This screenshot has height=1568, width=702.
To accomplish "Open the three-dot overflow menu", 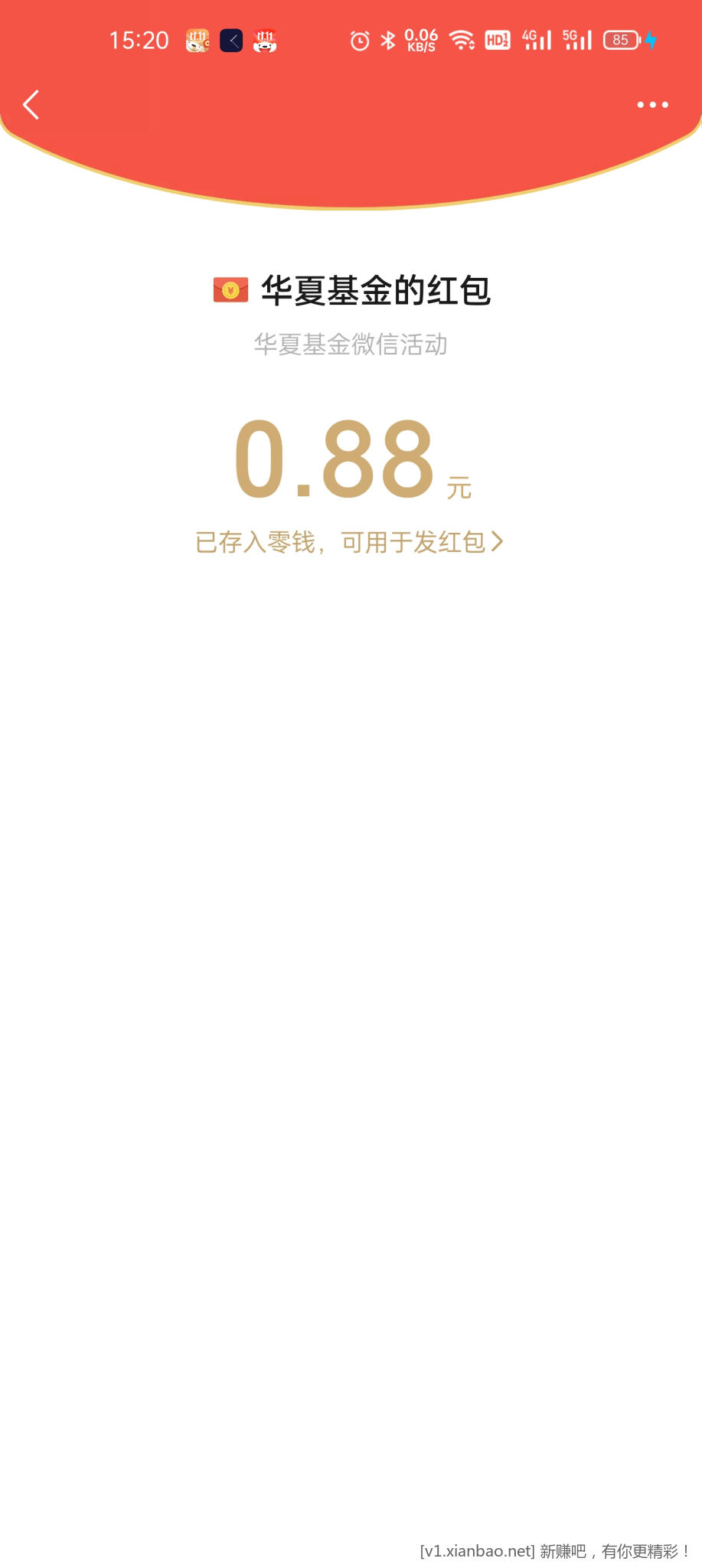I will [x=652, y=105].
